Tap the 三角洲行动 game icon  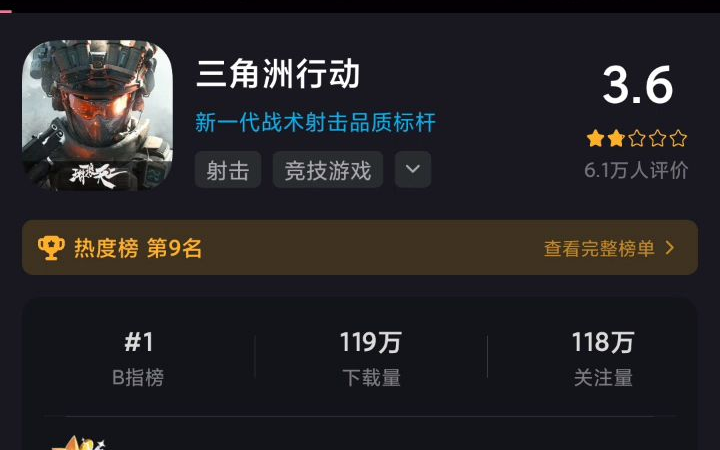(x=97, y=115)
